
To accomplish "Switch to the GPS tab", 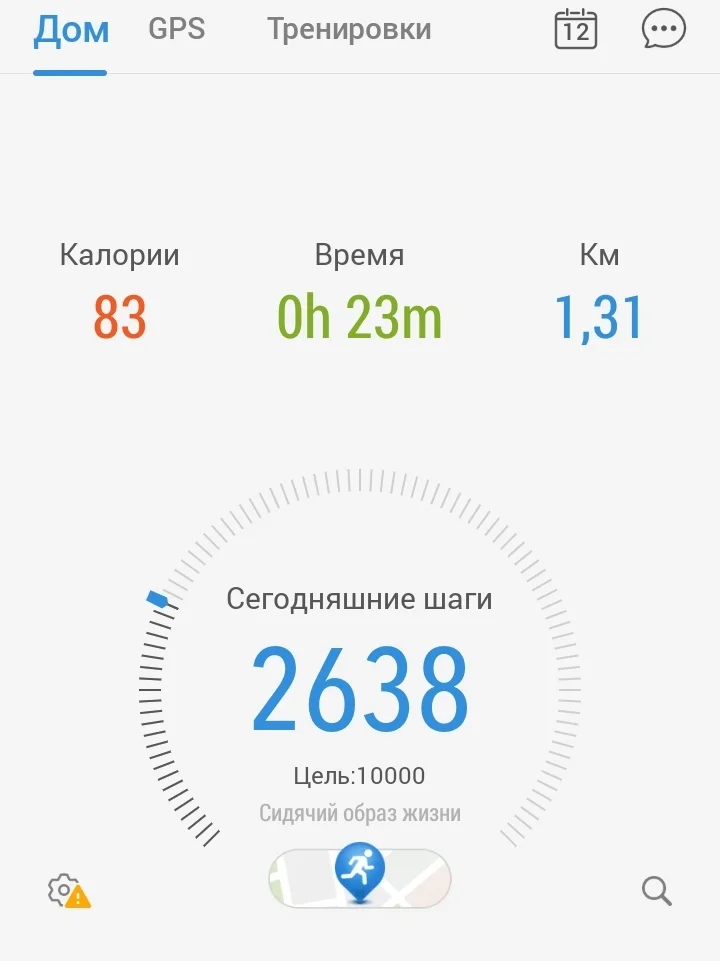I will point(177,30).
